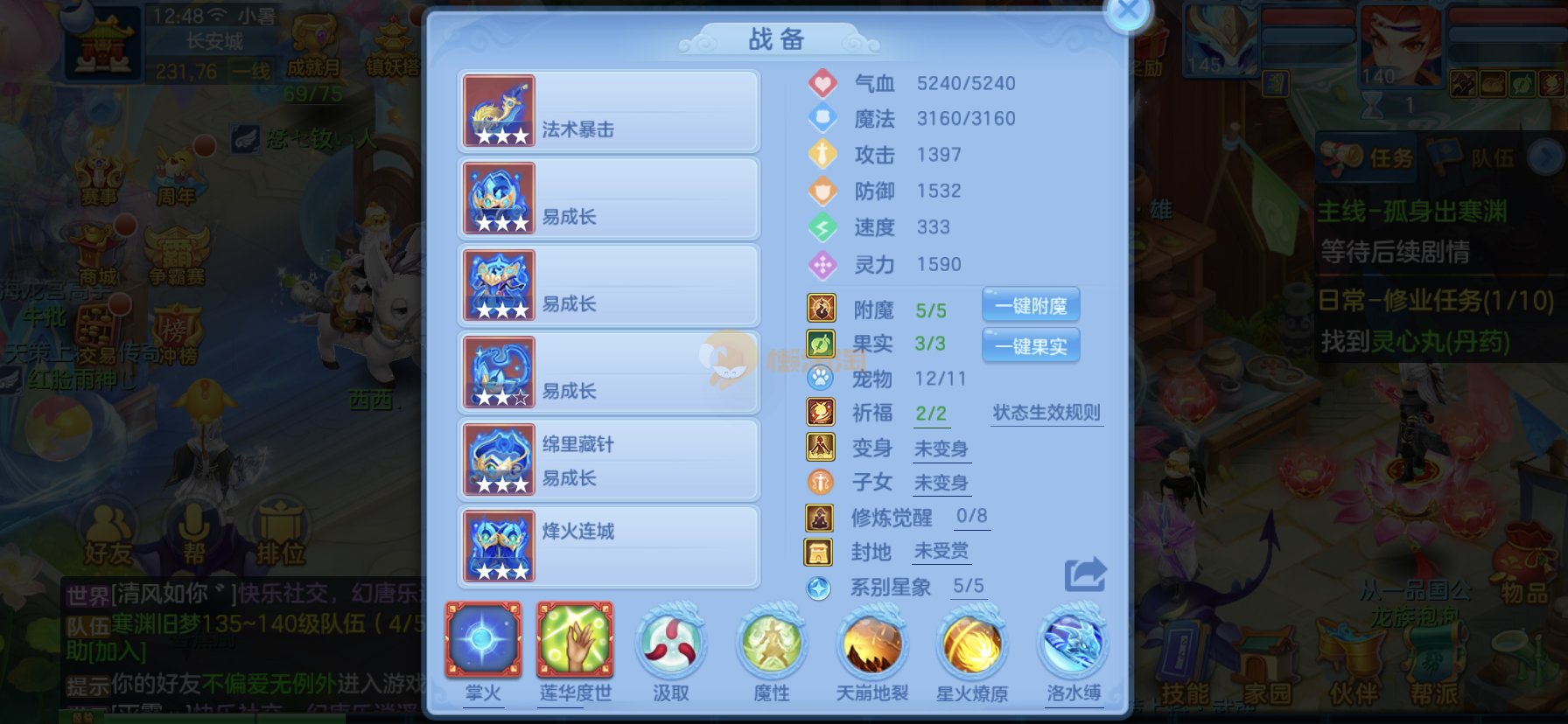Open the 子女 未变身 status

[941, 483]
